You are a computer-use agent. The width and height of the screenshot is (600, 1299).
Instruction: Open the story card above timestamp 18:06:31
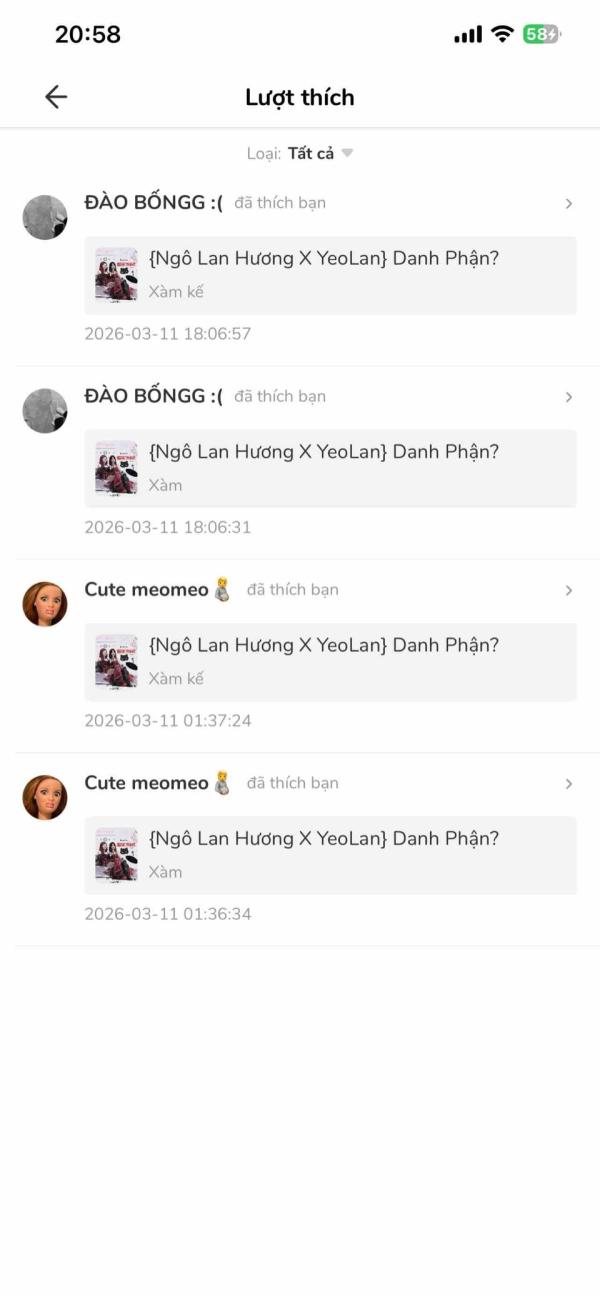(x=330, y=468)
